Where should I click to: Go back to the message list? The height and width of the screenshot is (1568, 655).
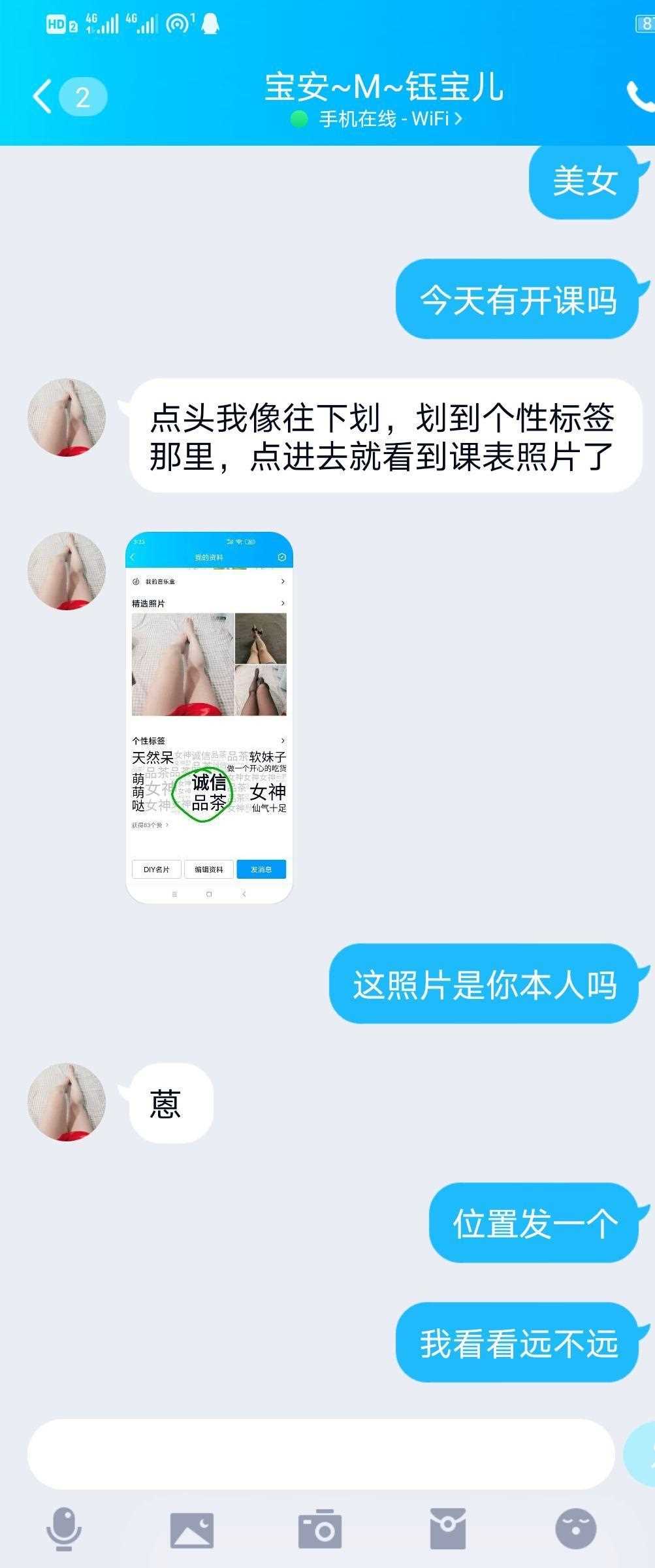(43, 97)
